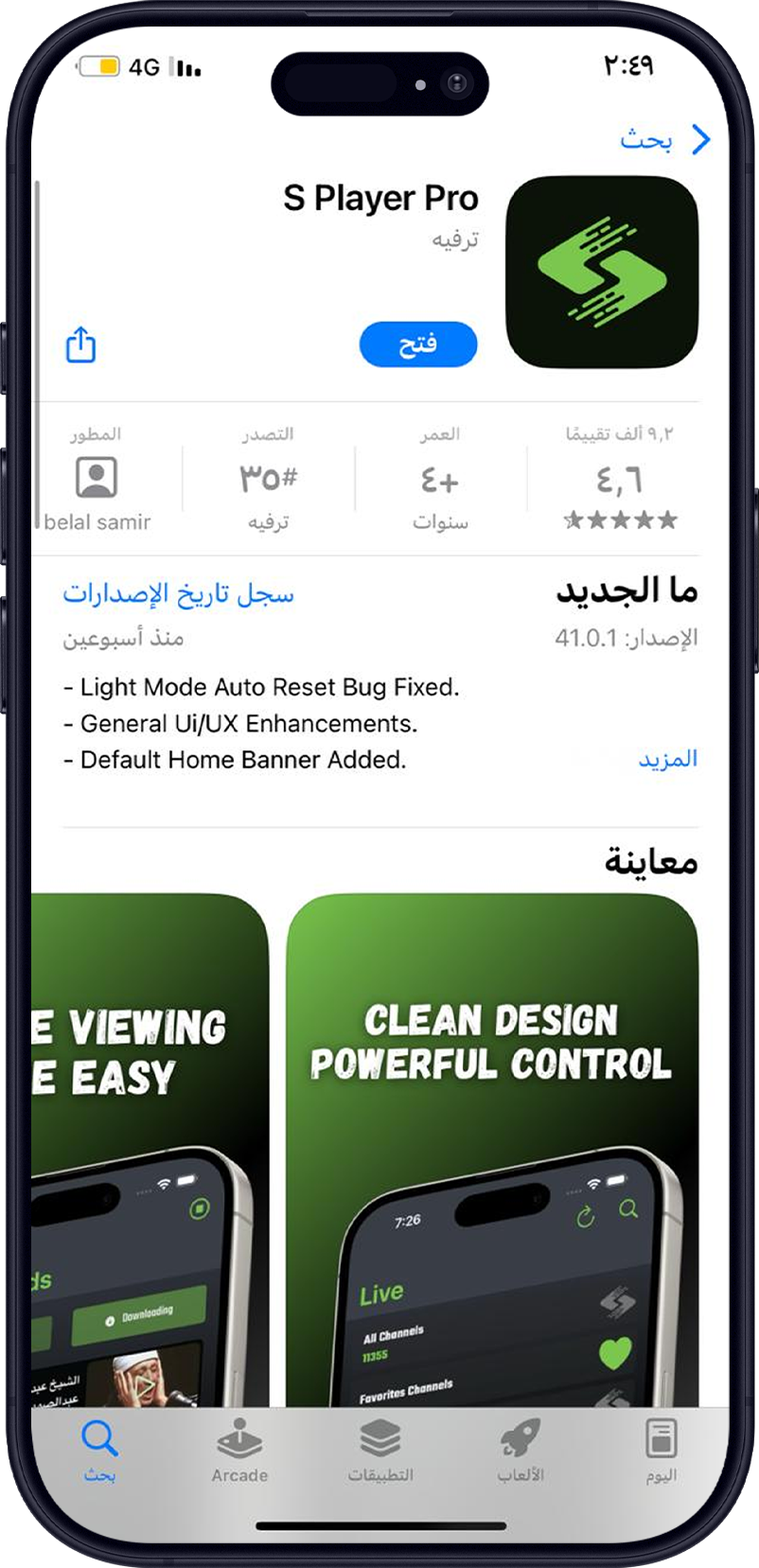The image size is (759, 1568).
Task: Open the version history link سجل تاريخ الإصدارات
Action: tap(178, 593)
